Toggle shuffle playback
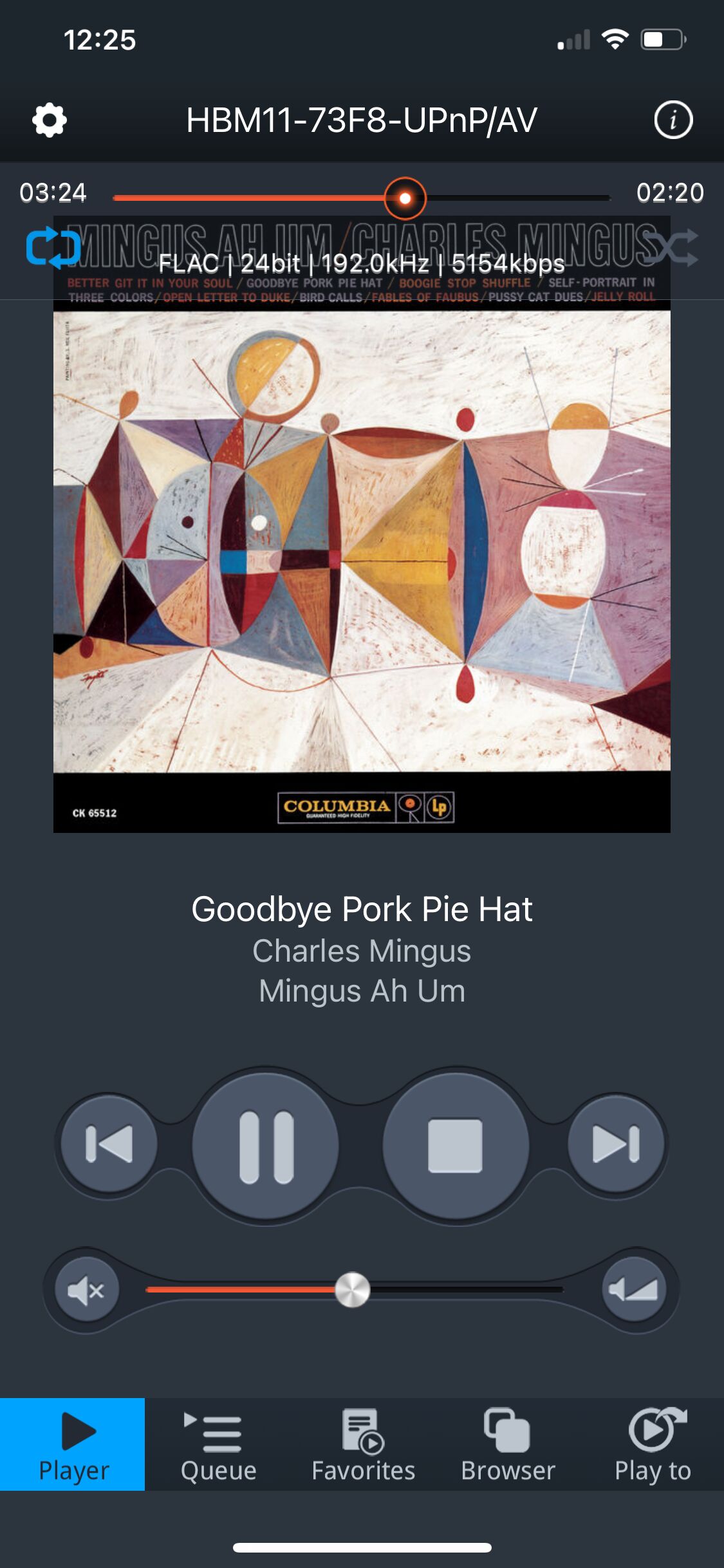Screen dimensions: 724x1568 671,248
